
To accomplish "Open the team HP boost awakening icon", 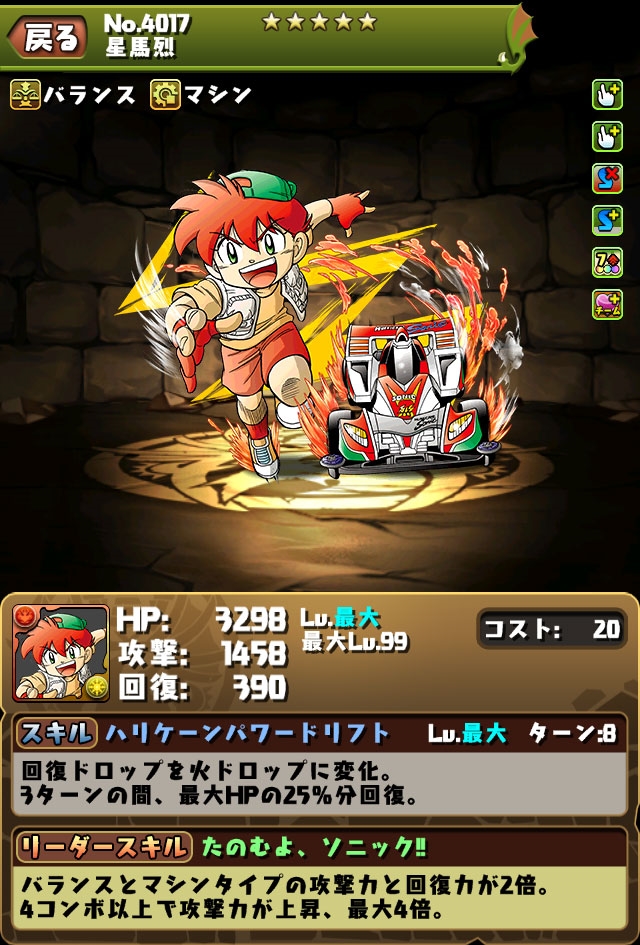I will (606, 303).
